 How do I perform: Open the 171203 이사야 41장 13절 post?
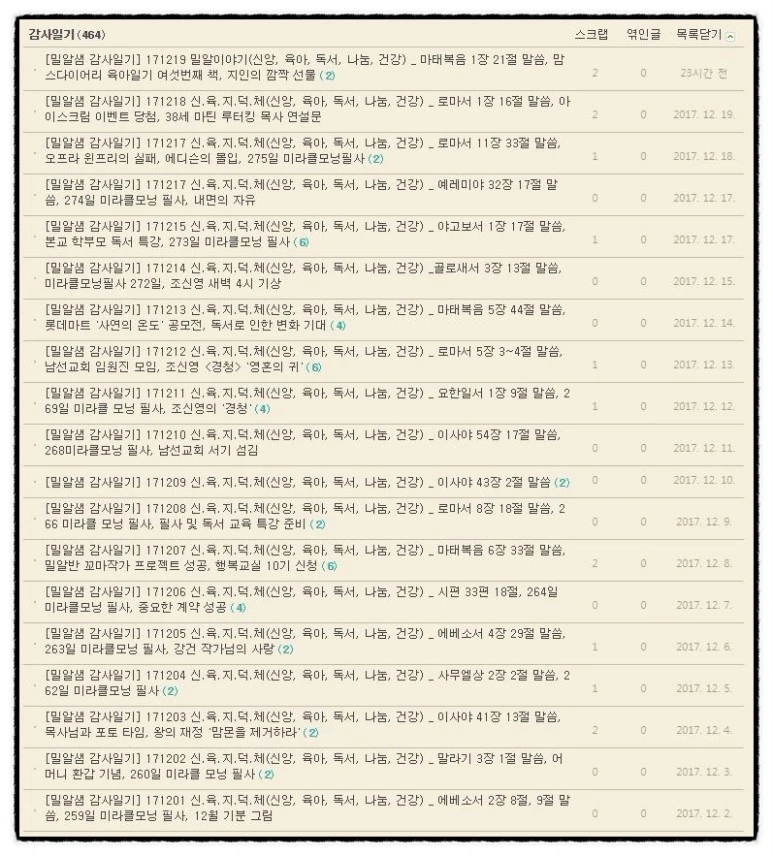point(303,724)
